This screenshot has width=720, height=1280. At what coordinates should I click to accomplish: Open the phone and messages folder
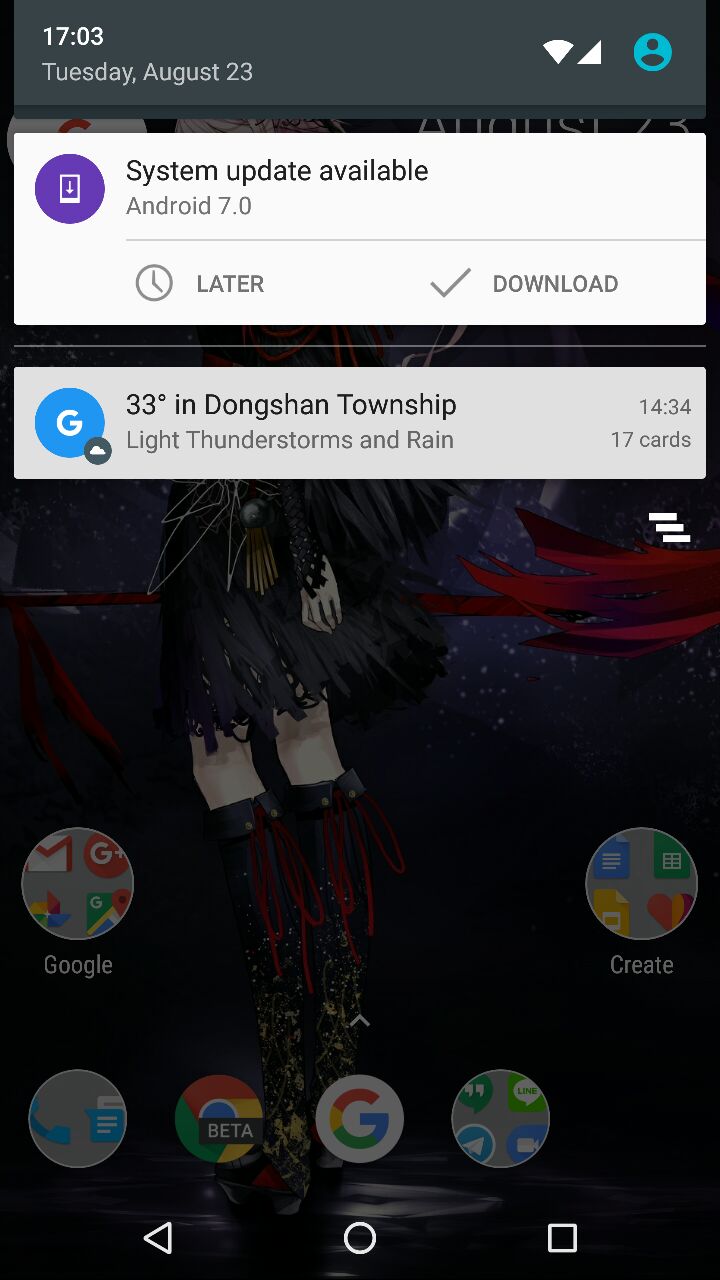pos(78,1119)
